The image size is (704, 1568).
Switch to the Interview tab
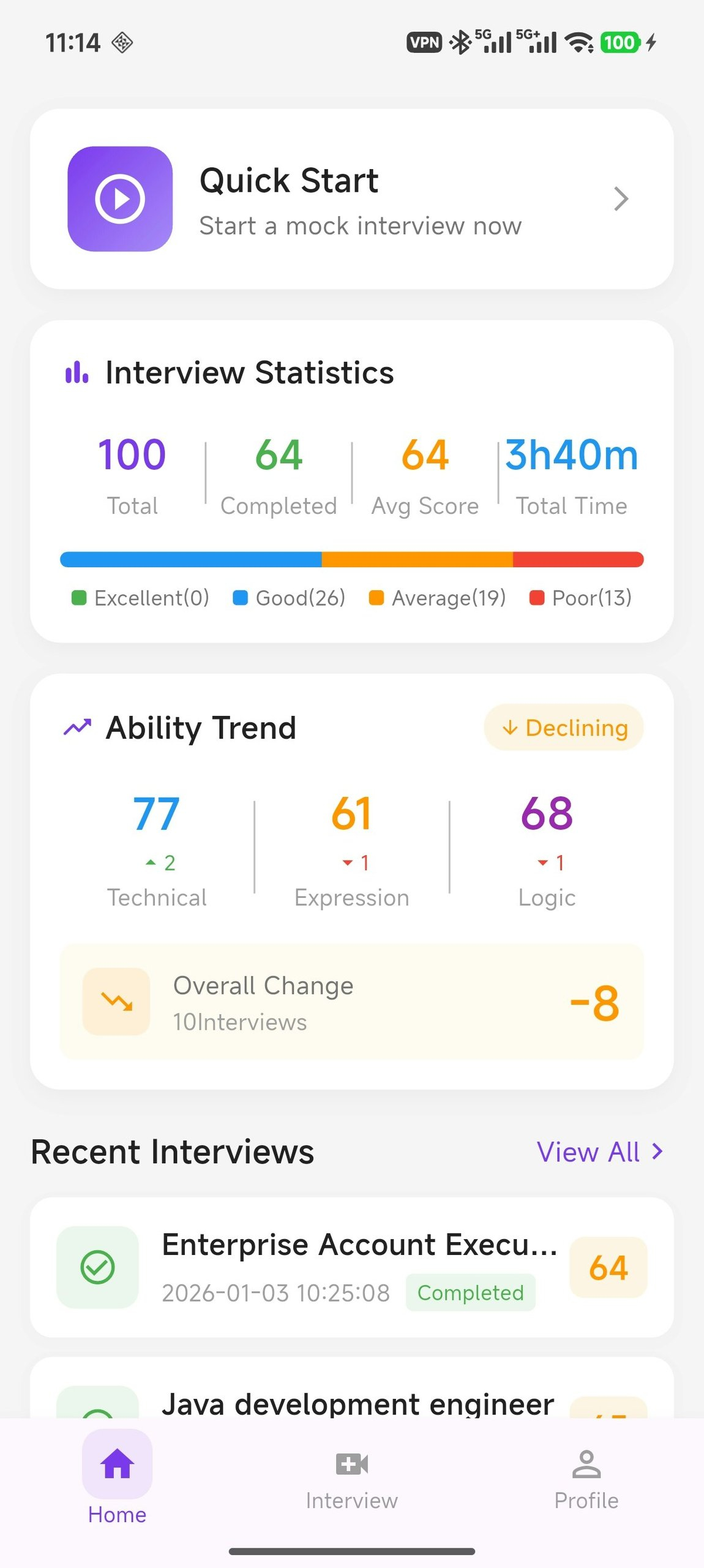351,1482
